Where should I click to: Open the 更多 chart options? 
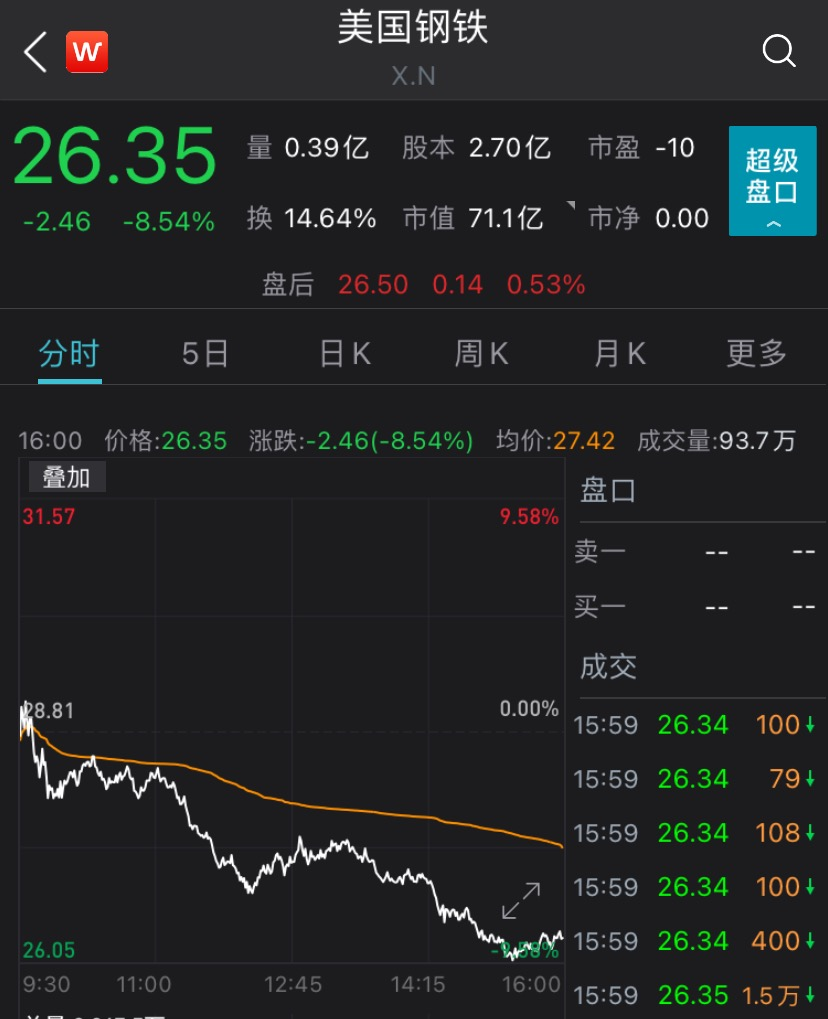[757, 353]
